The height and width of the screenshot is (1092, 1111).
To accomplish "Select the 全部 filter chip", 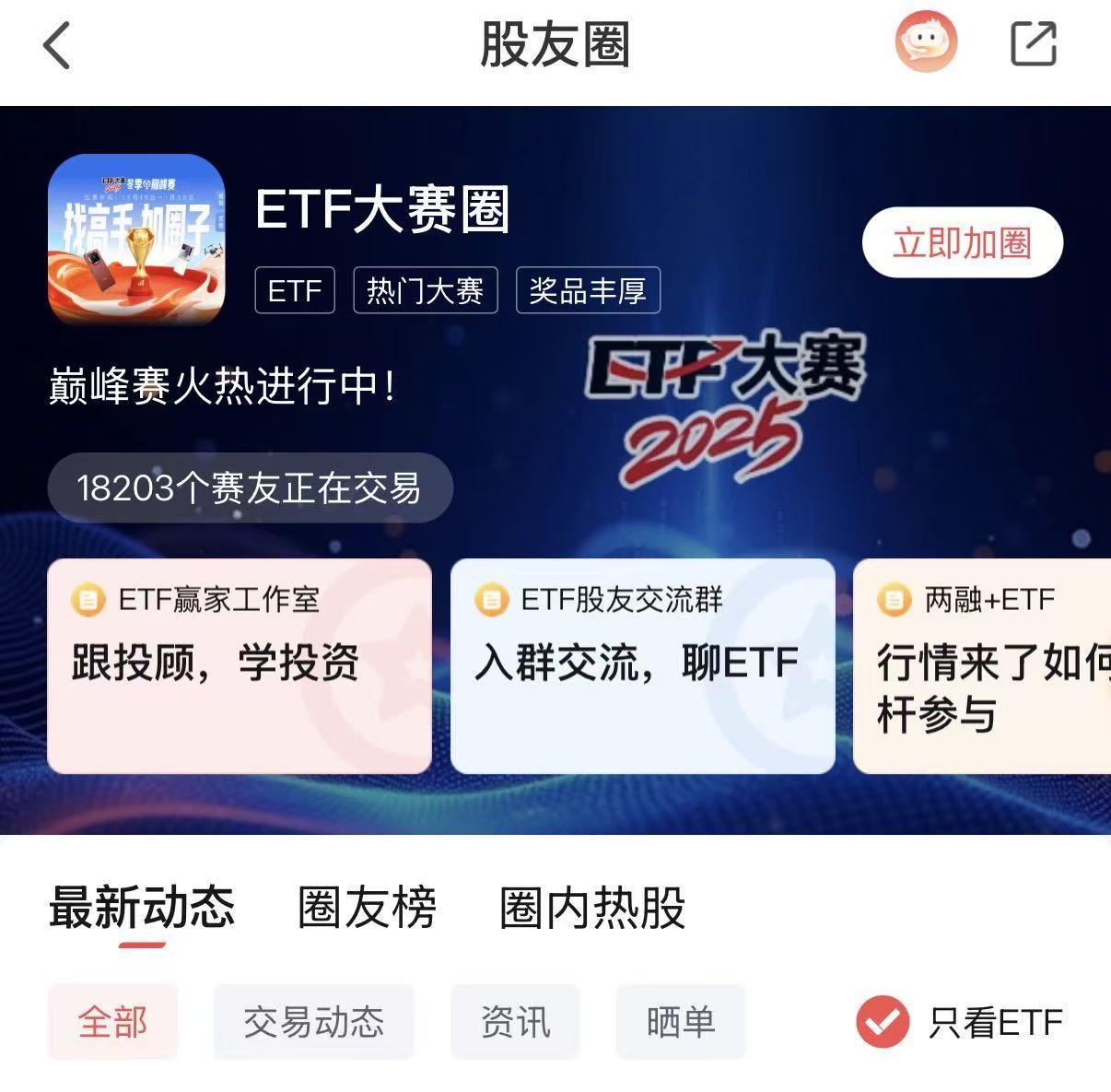I will pos(112,1022).
